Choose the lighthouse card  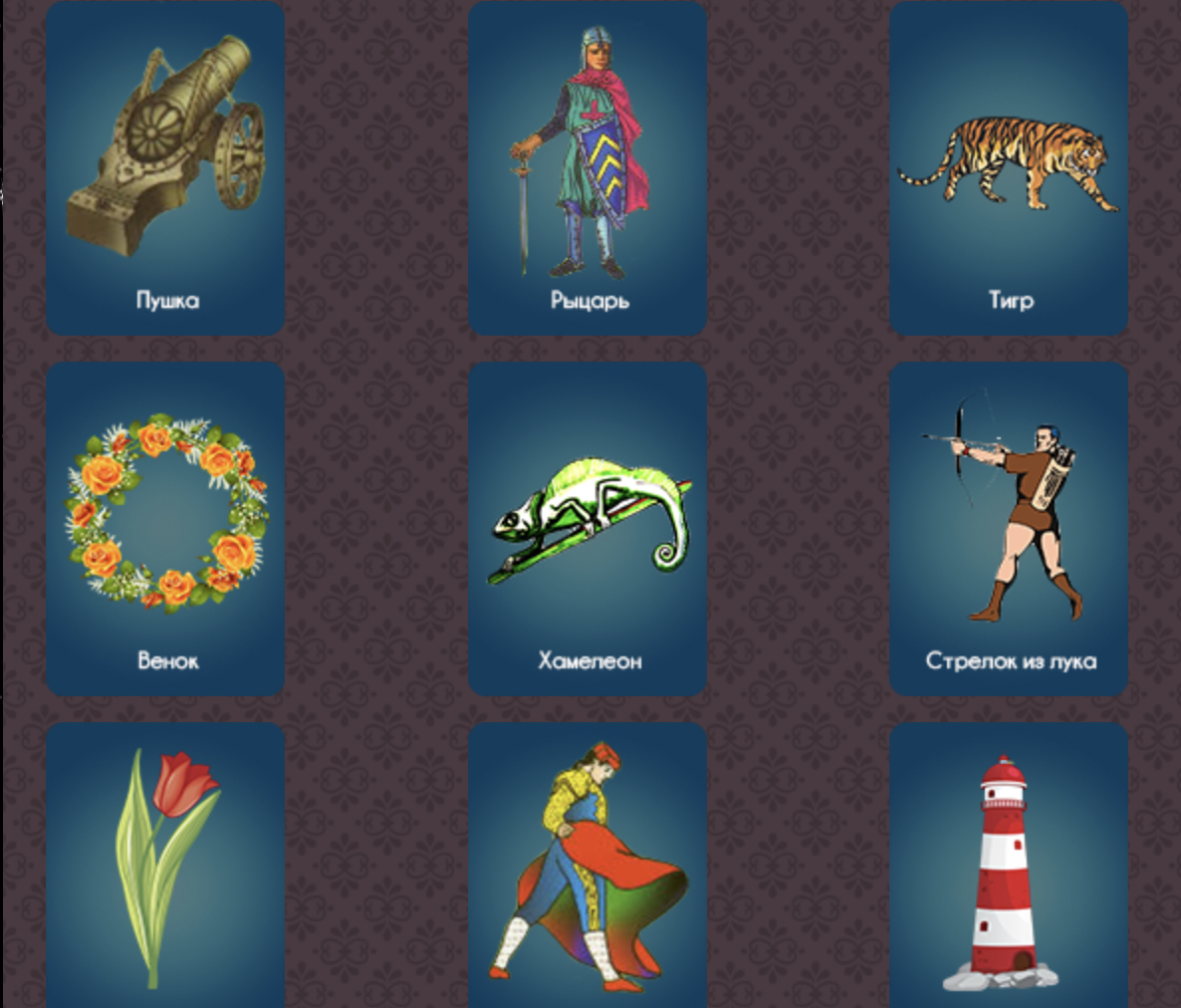click(x=1009, y=867)
